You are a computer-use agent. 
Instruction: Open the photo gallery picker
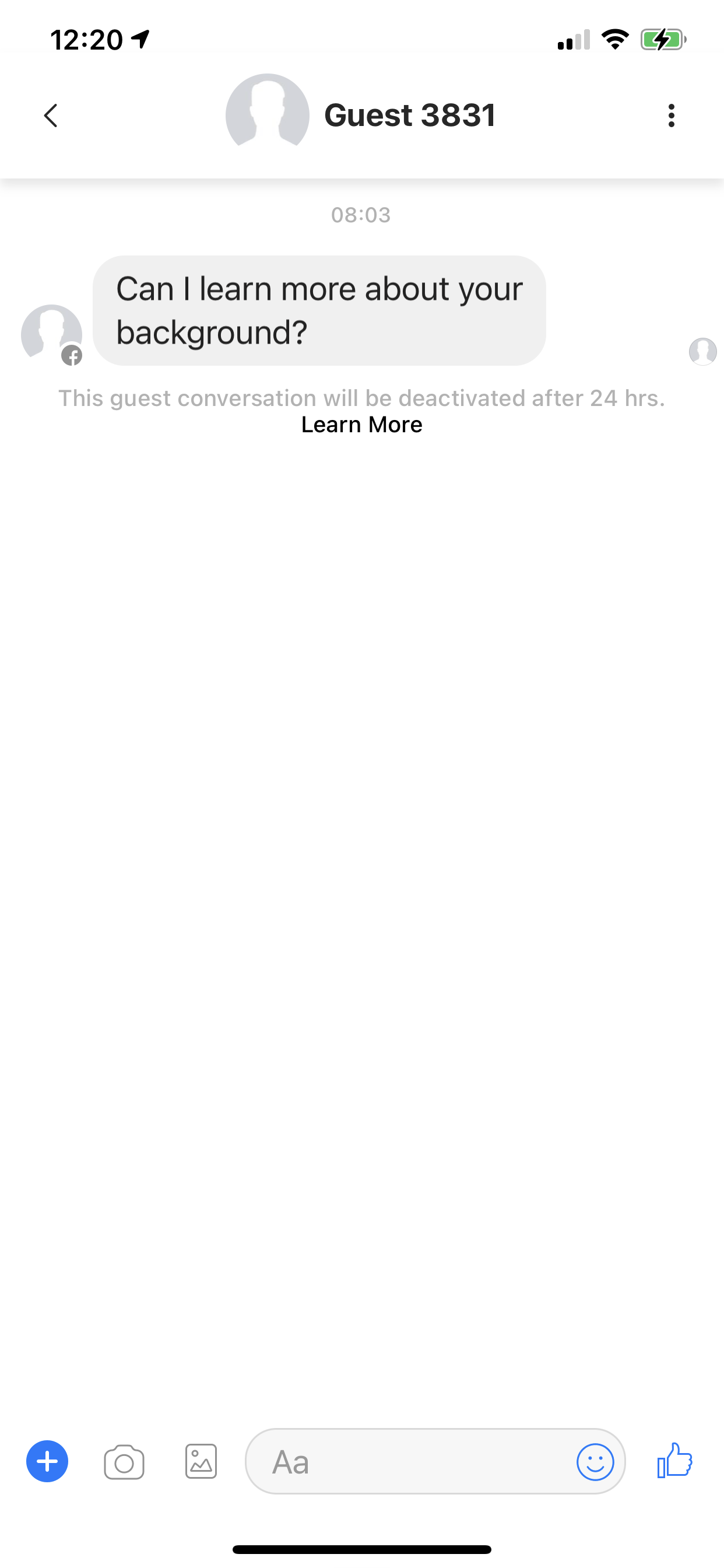coord(201,1461)
